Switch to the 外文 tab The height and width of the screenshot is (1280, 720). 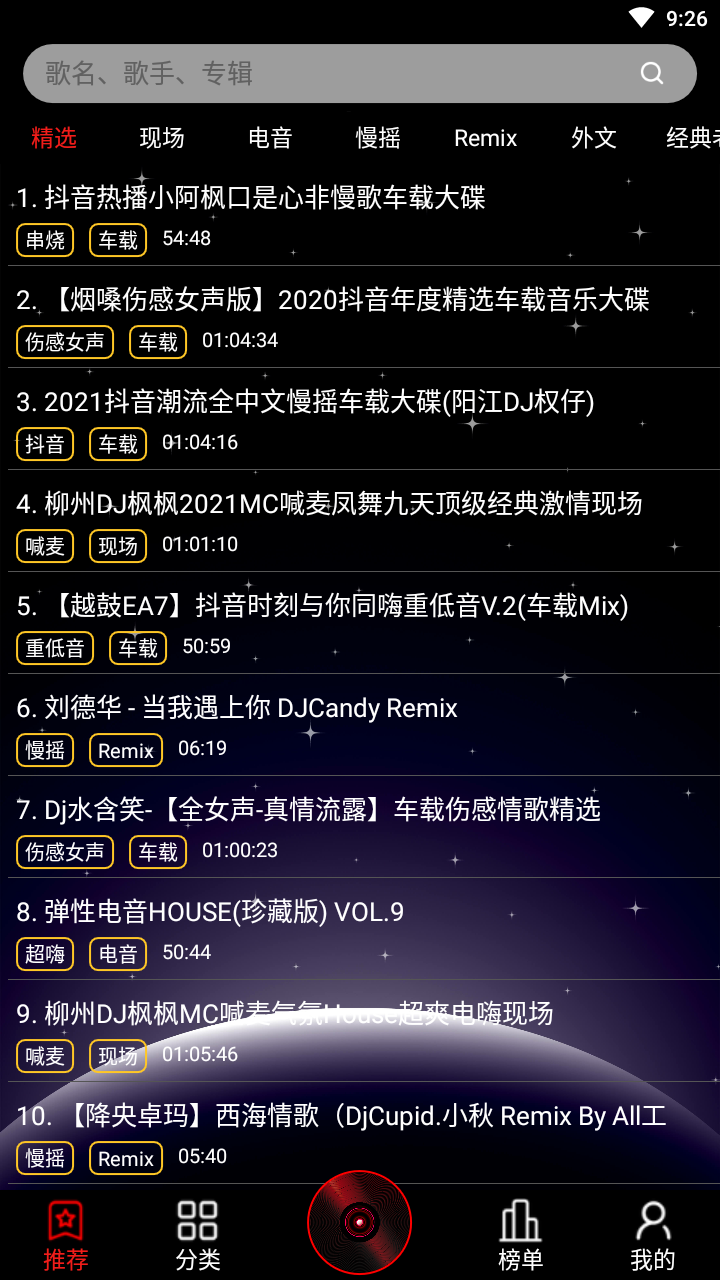(594, 138)
